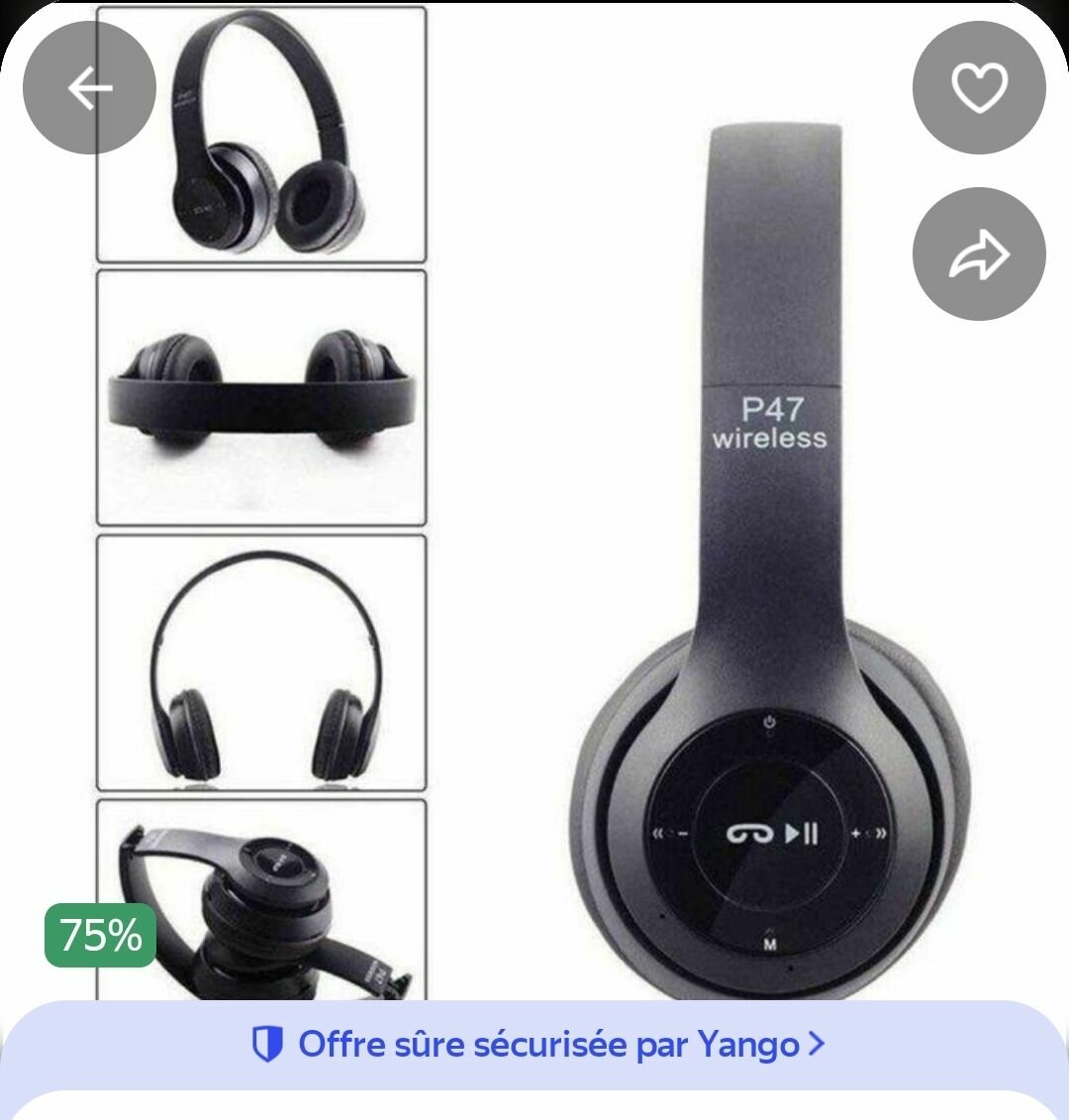Add the P47 headphones to favorites

coord(978,88)
